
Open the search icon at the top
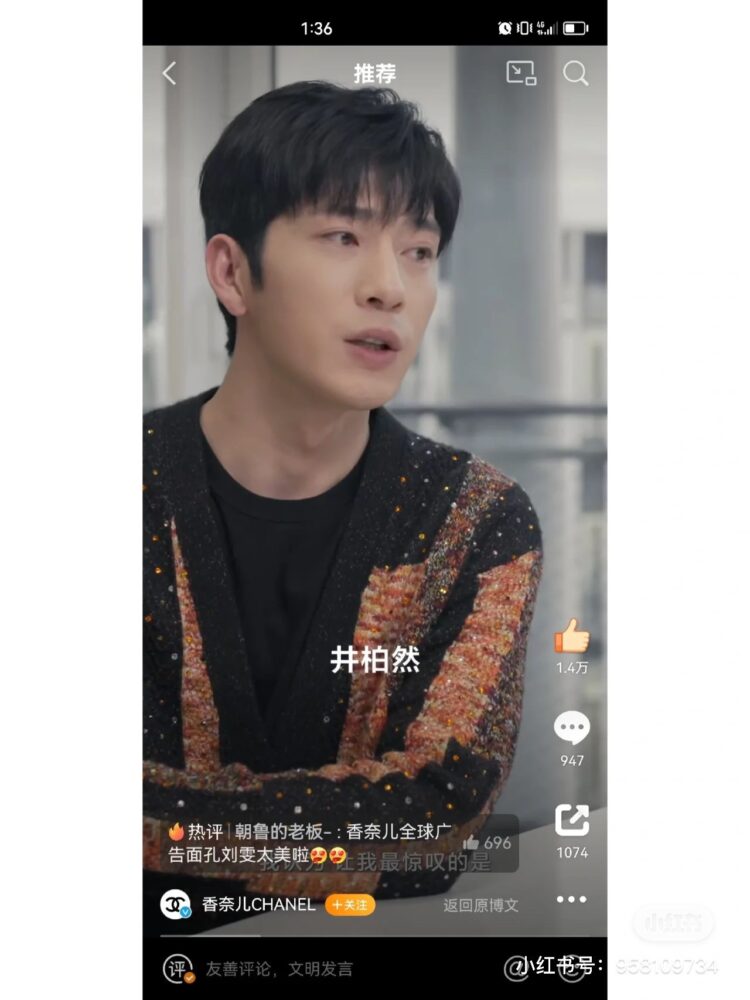[x=575, y=73]
